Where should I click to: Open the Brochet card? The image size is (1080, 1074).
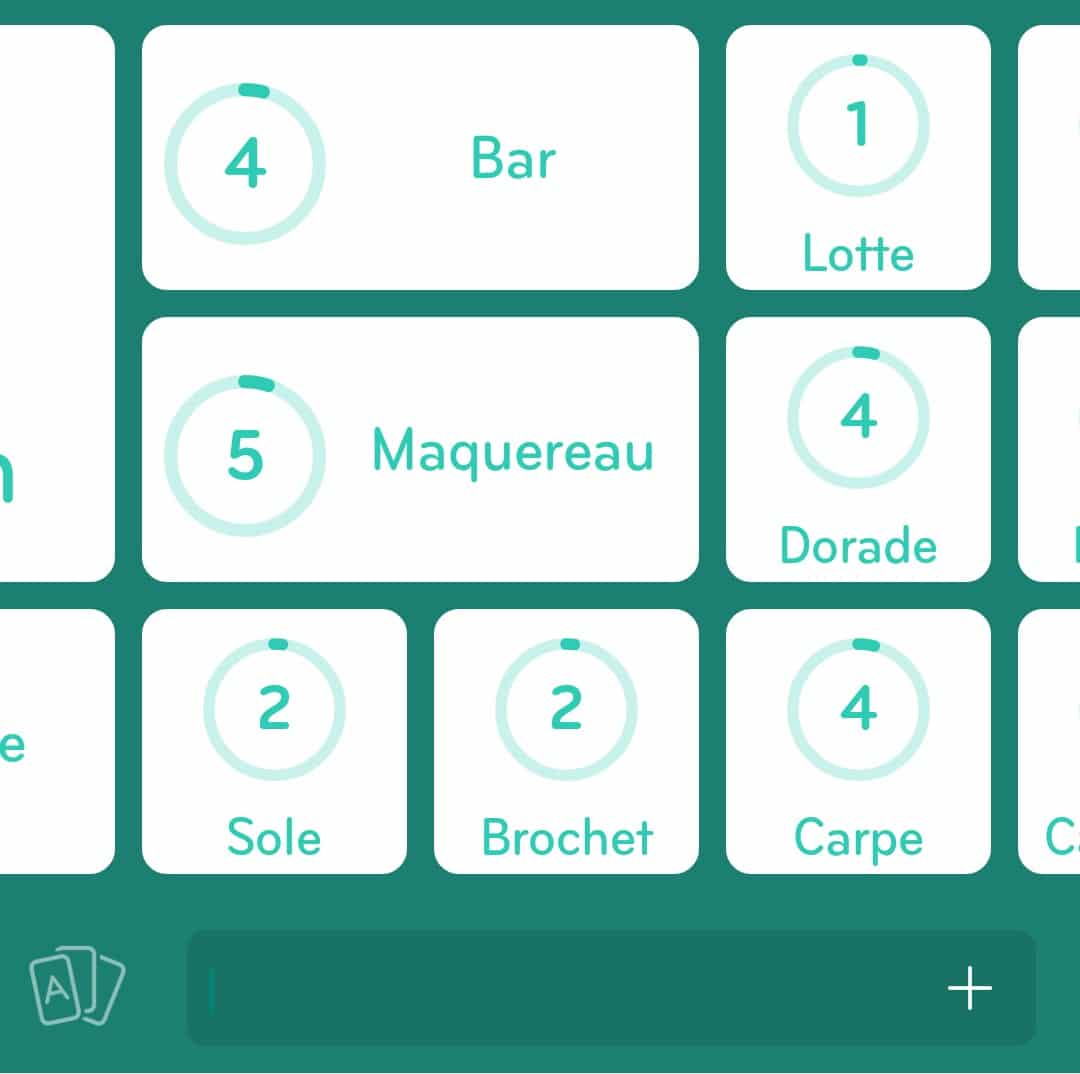[566, 741]
